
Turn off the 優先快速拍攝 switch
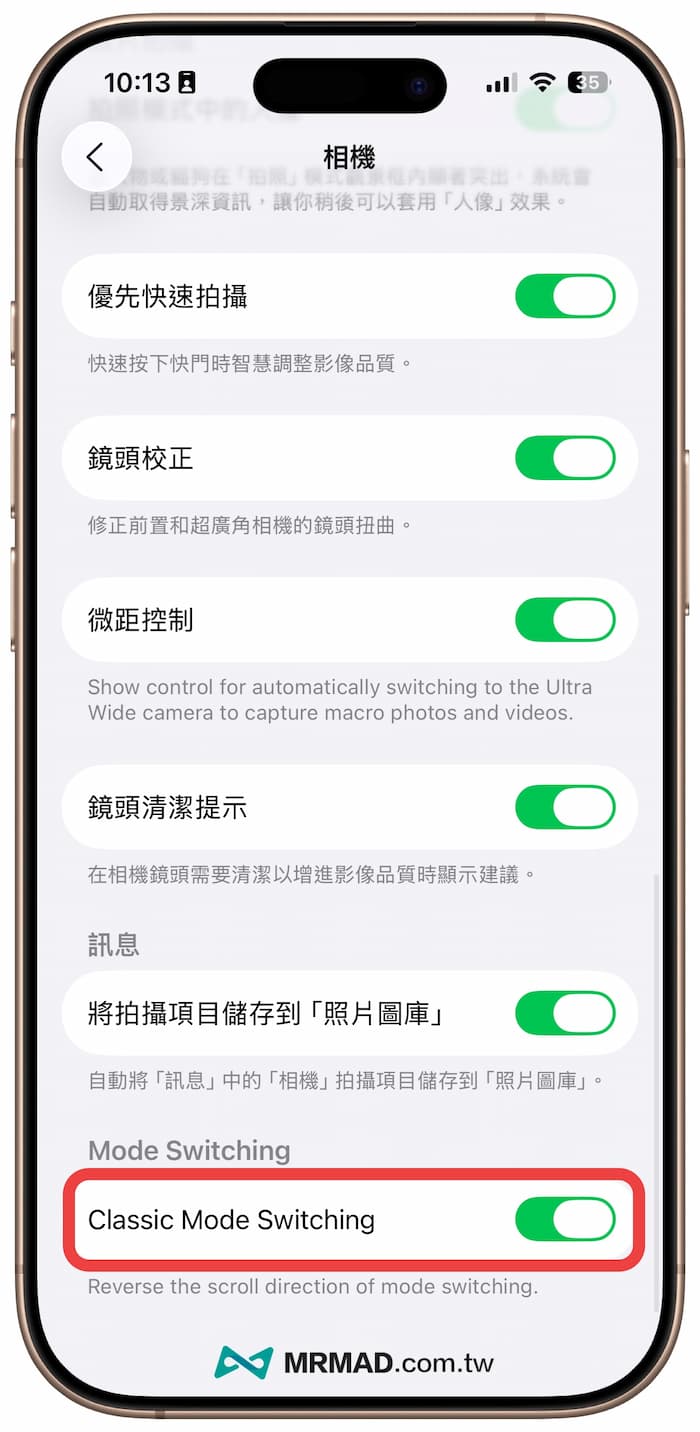pyautogui.click(x=565, y=297)
